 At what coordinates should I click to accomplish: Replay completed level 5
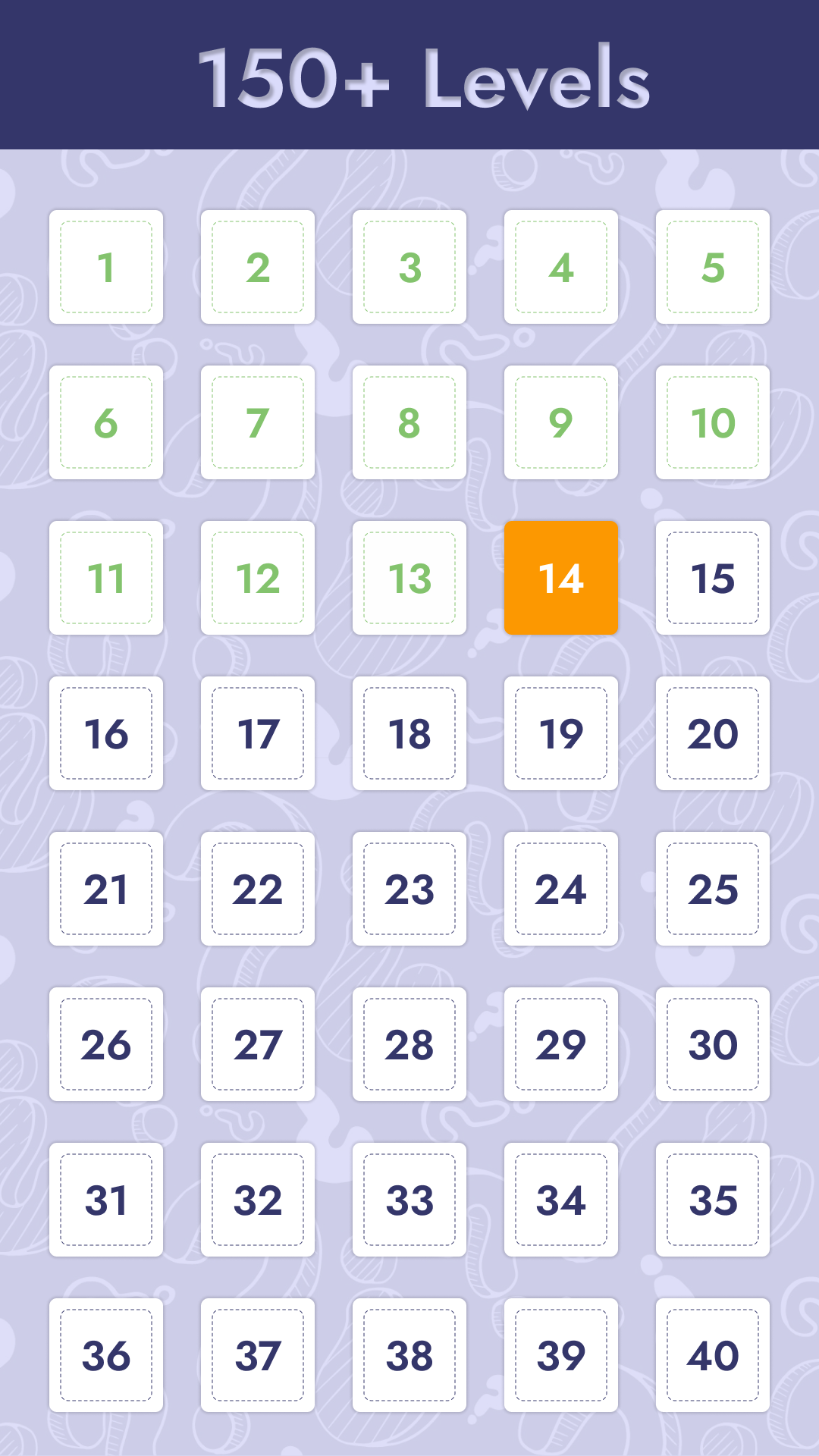tap(713, 267)
